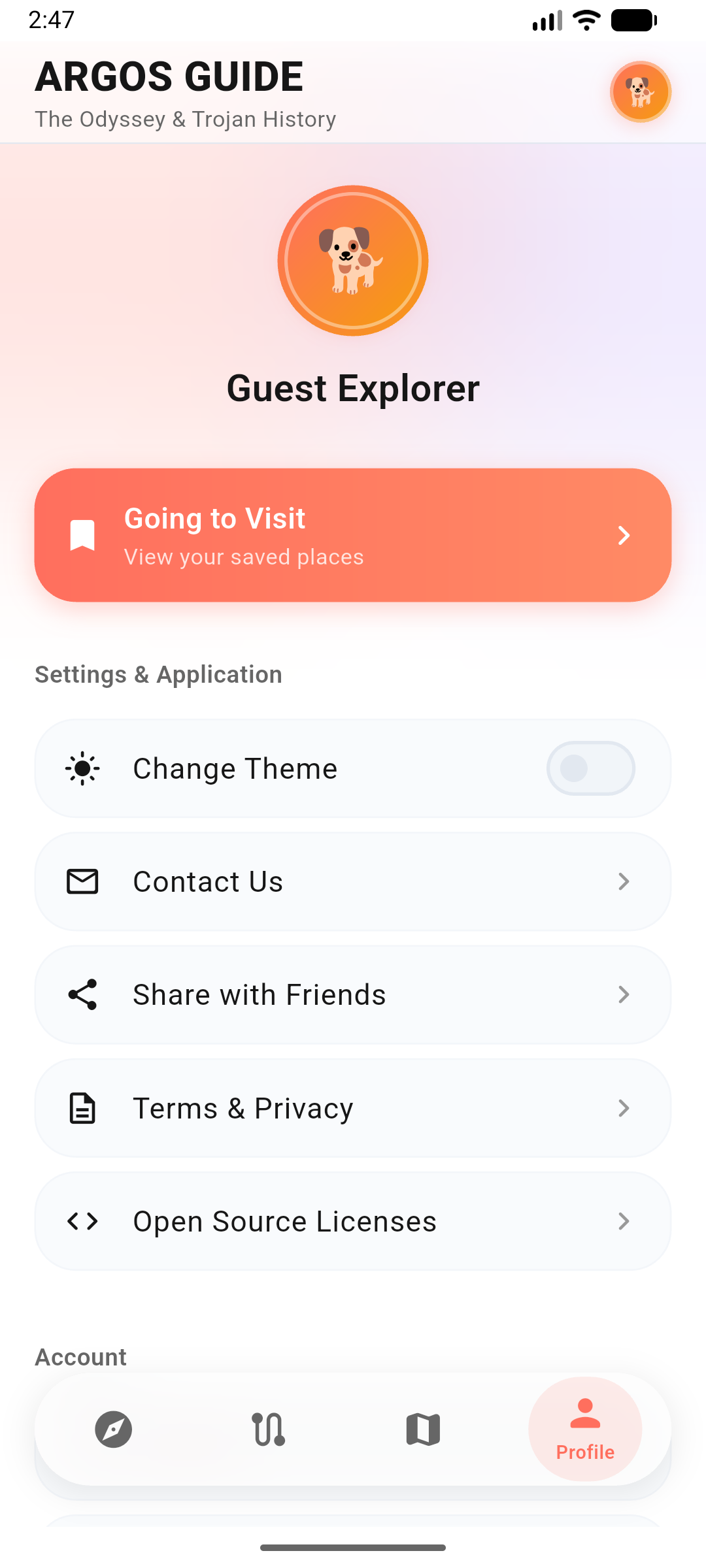Open Share with Friends

click(353, 994)
